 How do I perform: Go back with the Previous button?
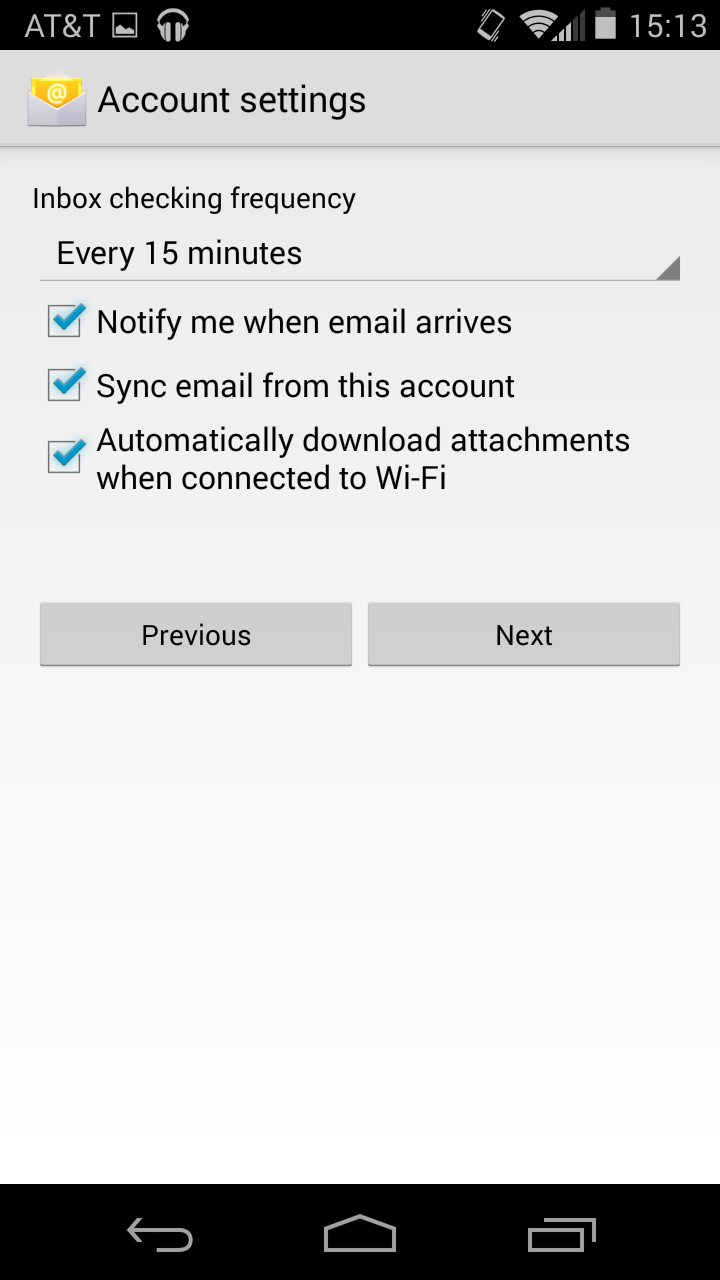196,635
